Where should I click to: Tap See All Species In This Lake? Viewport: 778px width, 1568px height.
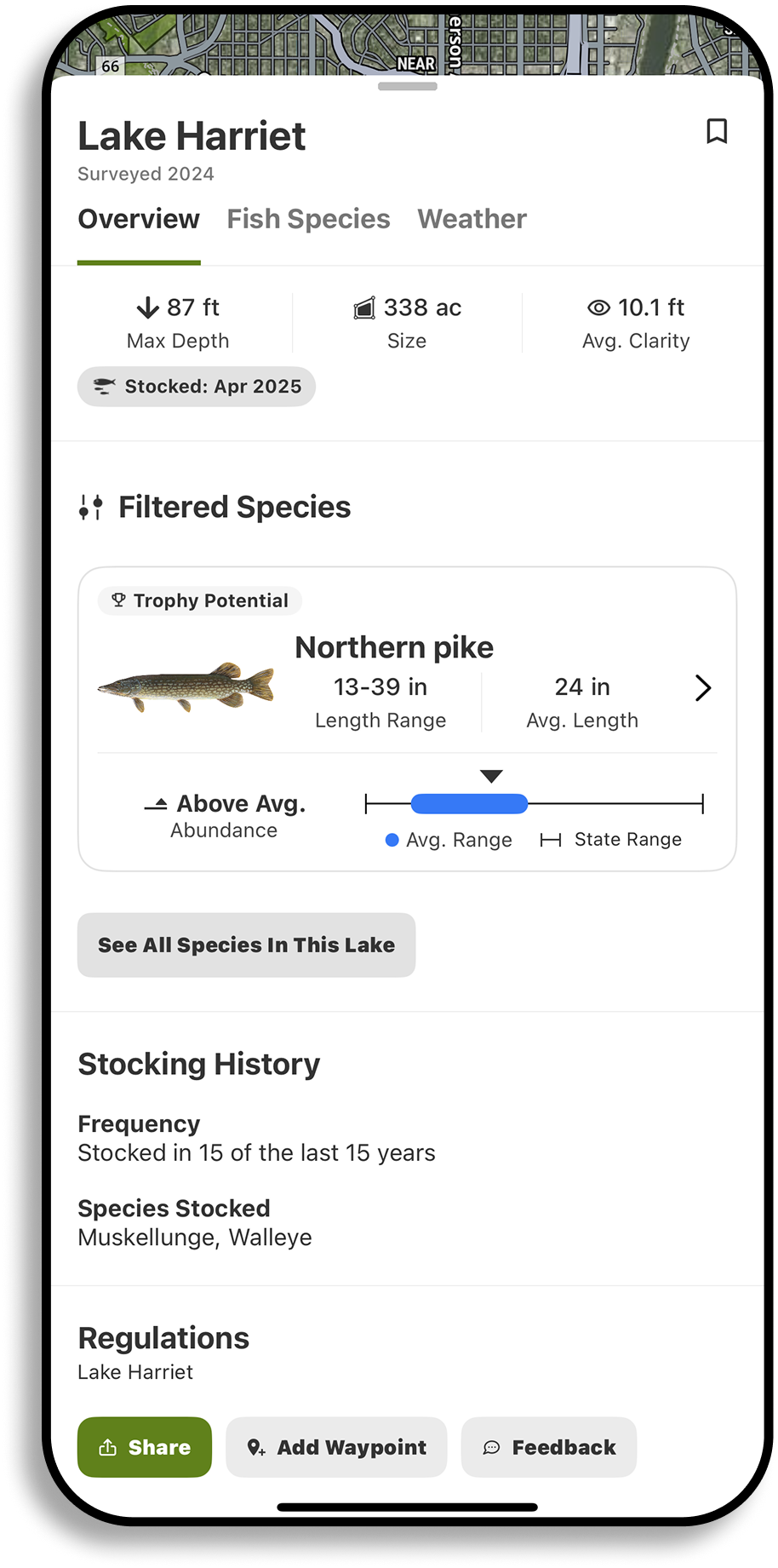246,945
